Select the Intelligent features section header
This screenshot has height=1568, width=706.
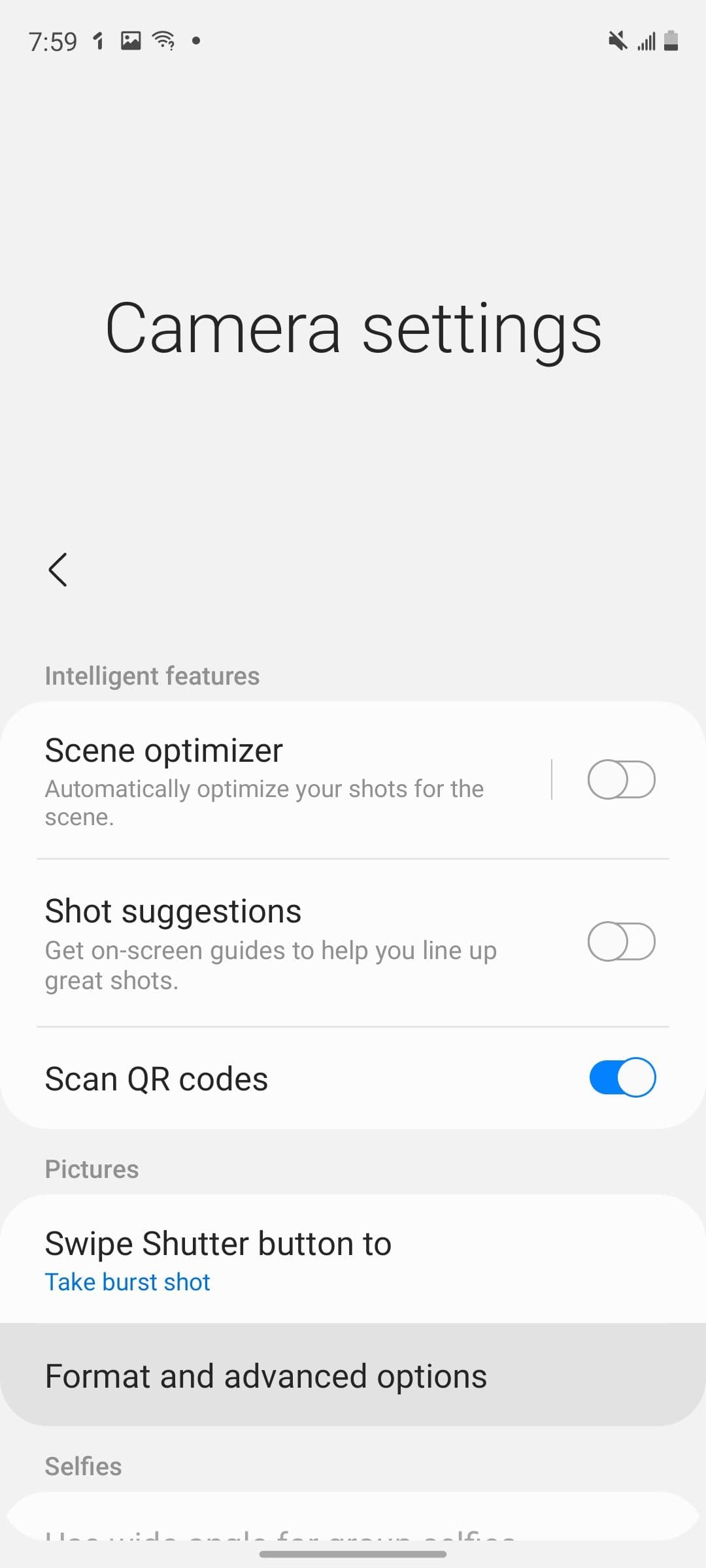(152, 676)
